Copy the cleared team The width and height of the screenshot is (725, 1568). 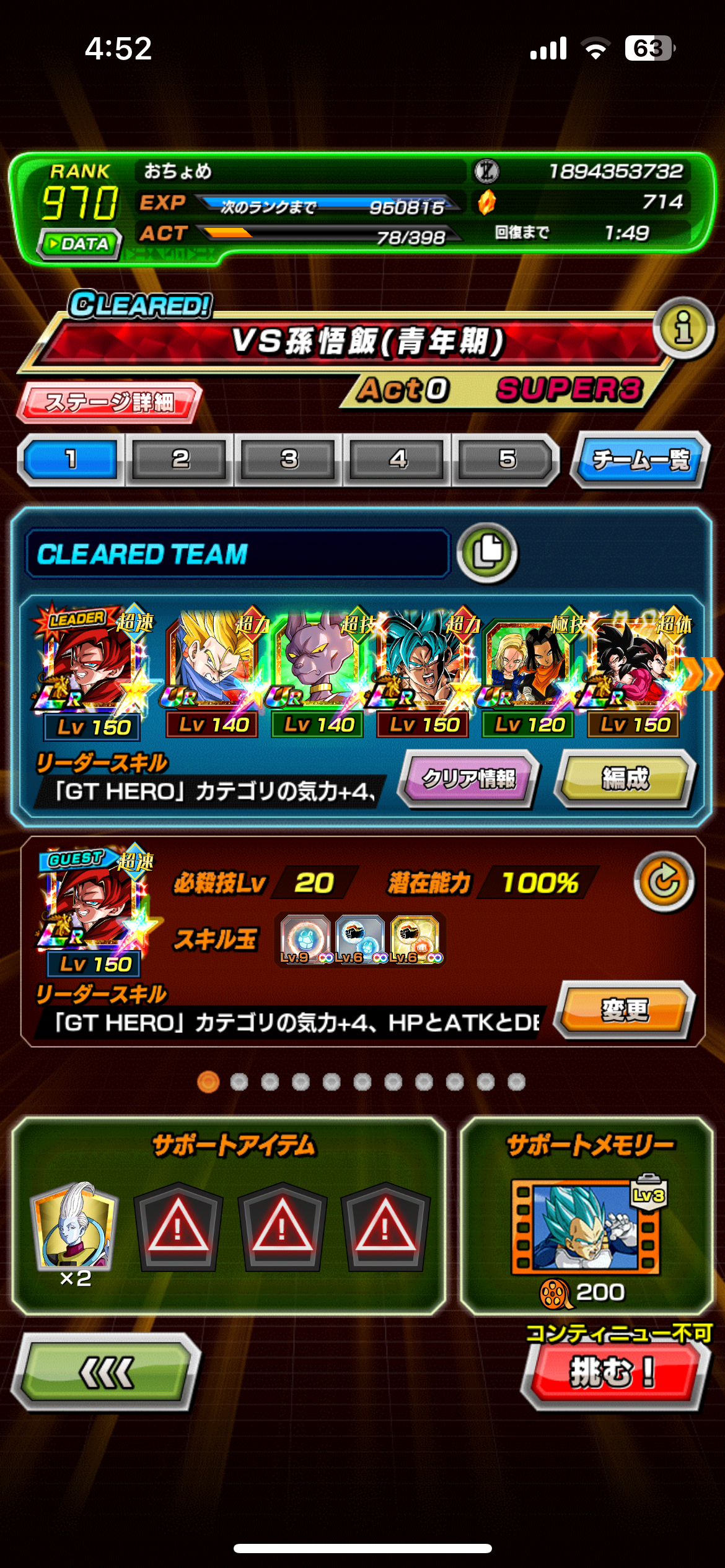(488, 552)
